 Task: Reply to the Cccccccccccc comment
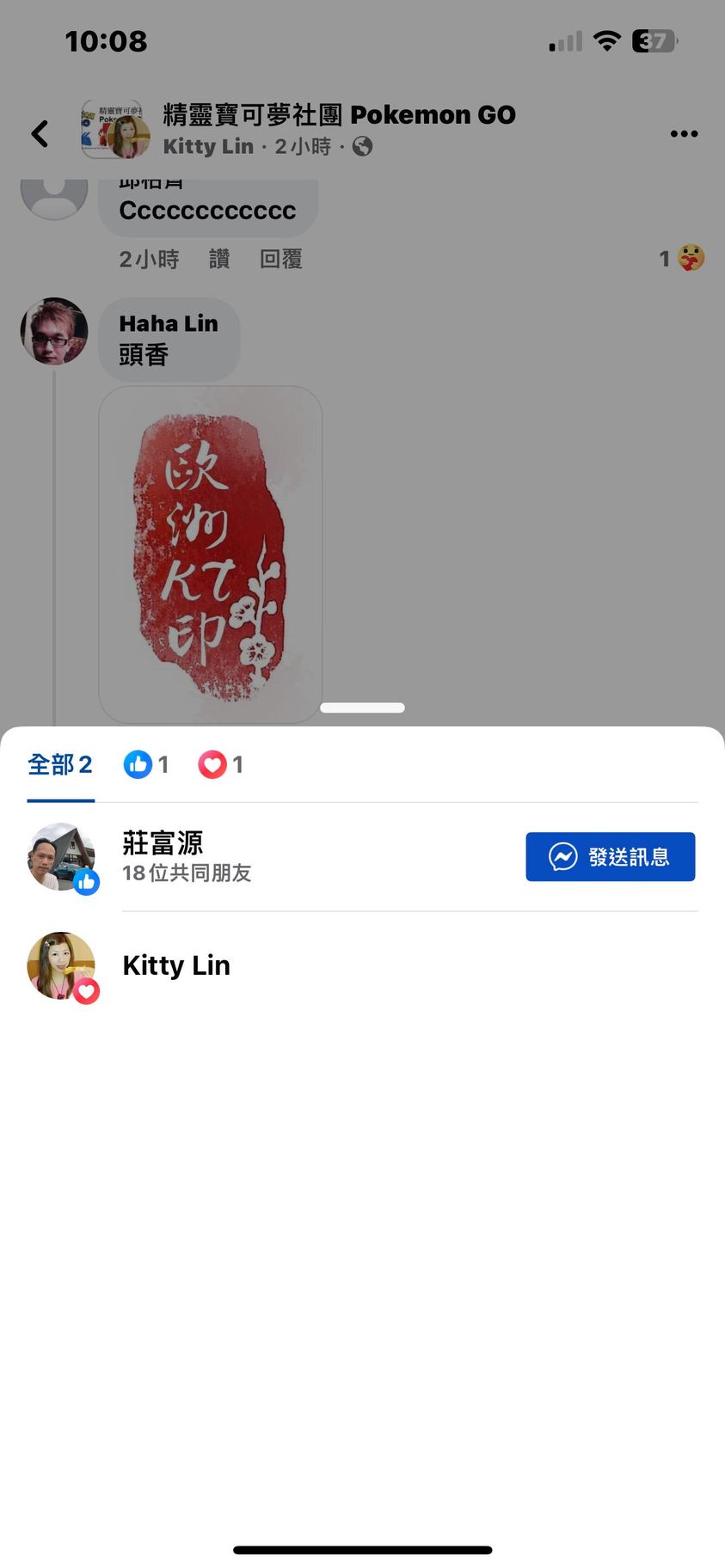tap(281, 259)
